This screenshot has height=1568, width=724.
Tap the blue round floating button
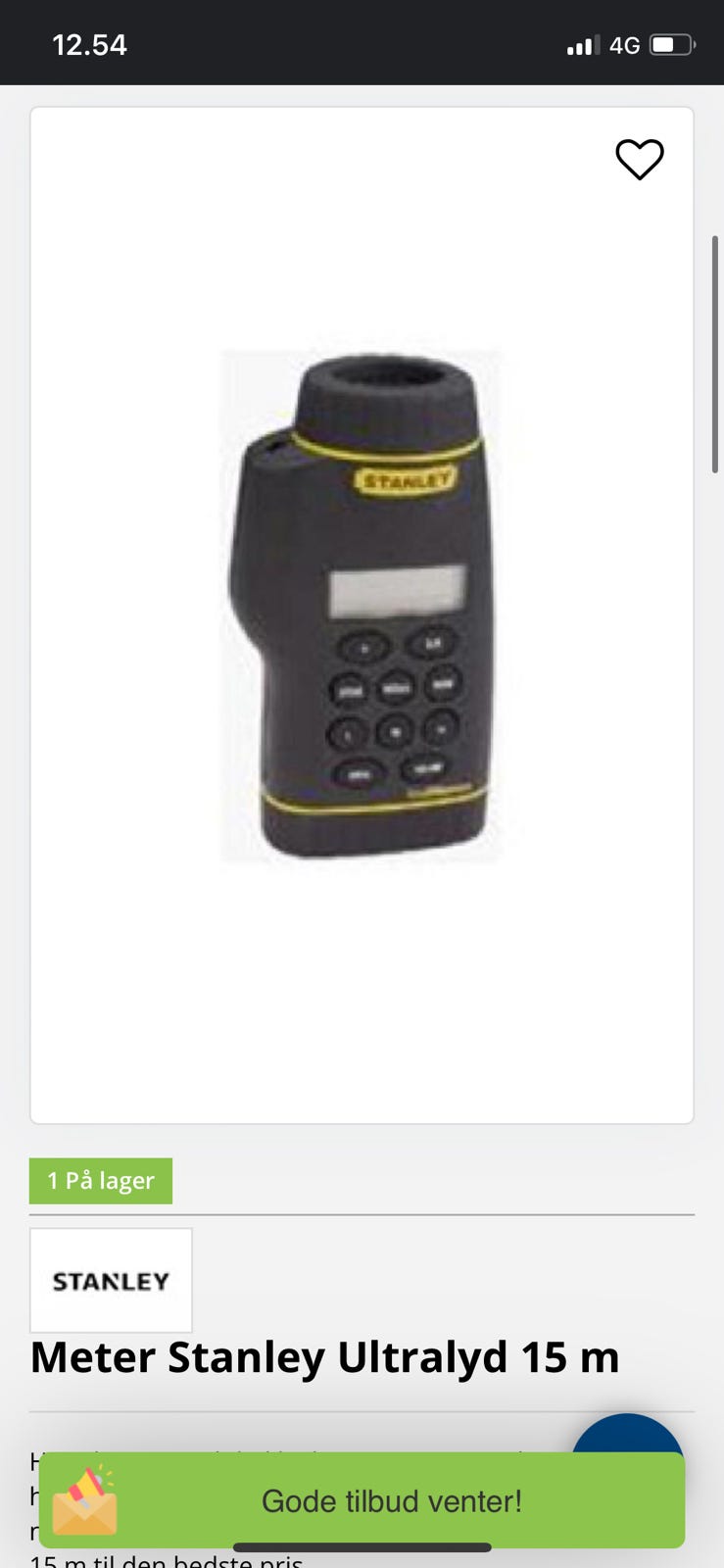click(x=627, y=1435)
